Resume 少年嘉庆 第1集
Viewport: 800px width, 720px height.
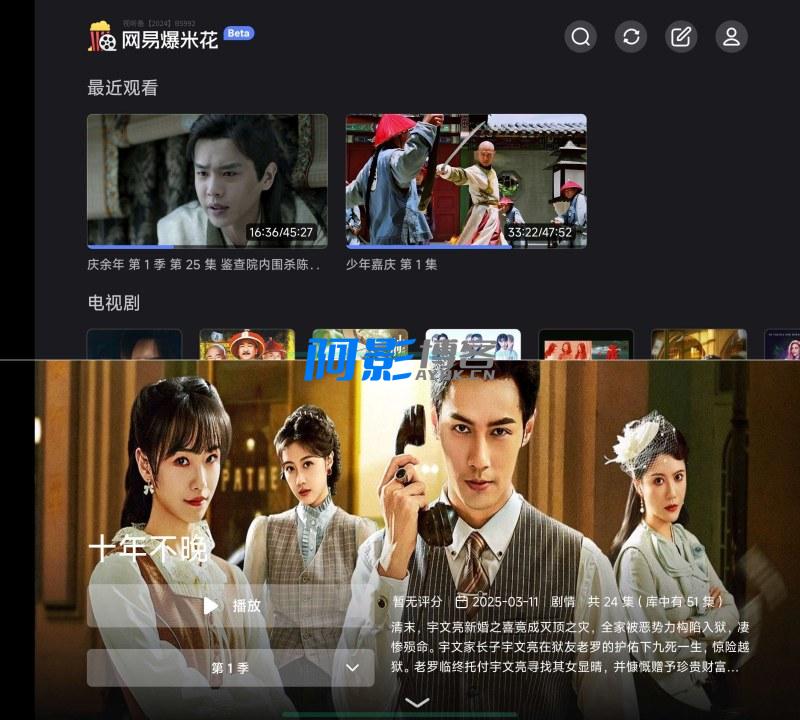(466, 181)
